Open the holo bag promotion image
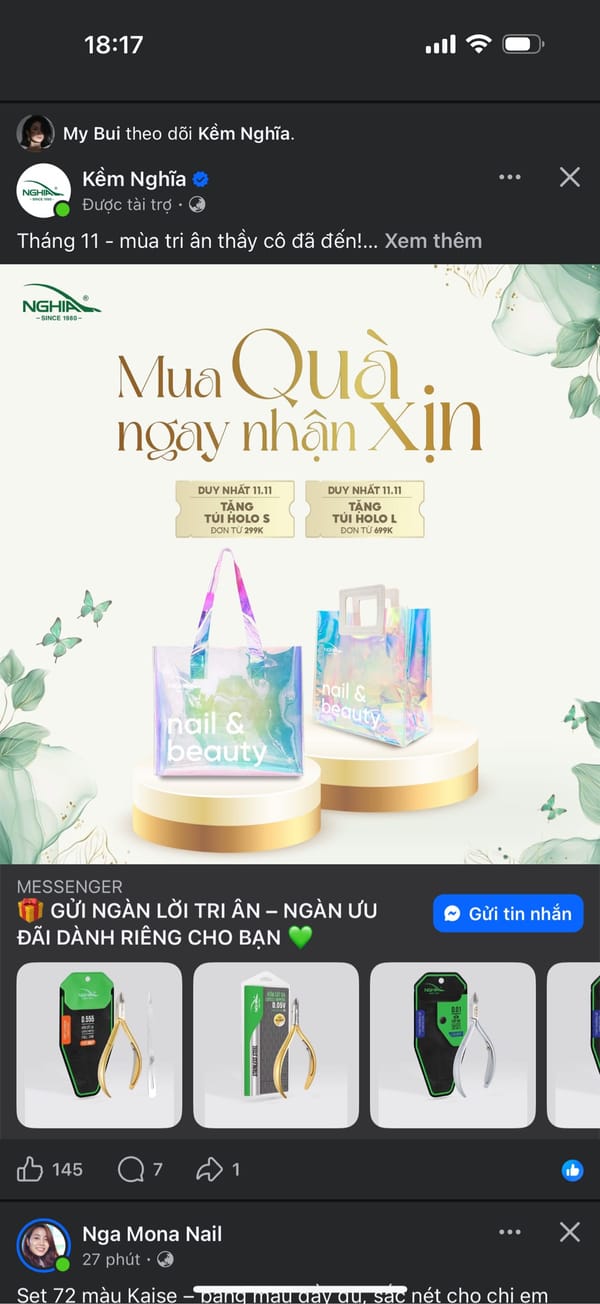 [x=300, y=563]
